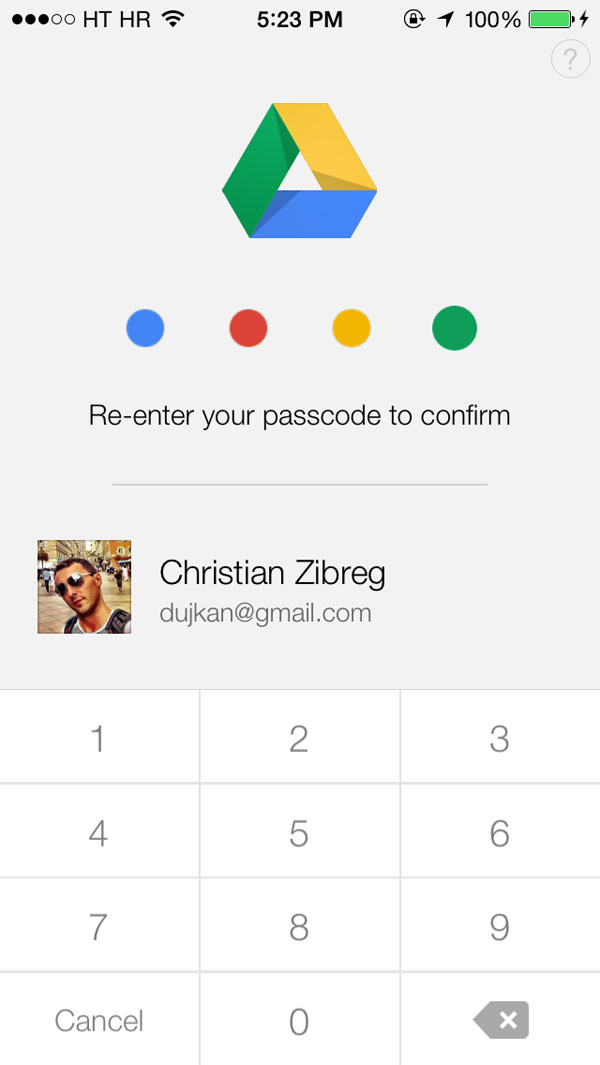Enter digit 3 on the keypad
This screenshot has width=600, height=1065.
point(500,738)
